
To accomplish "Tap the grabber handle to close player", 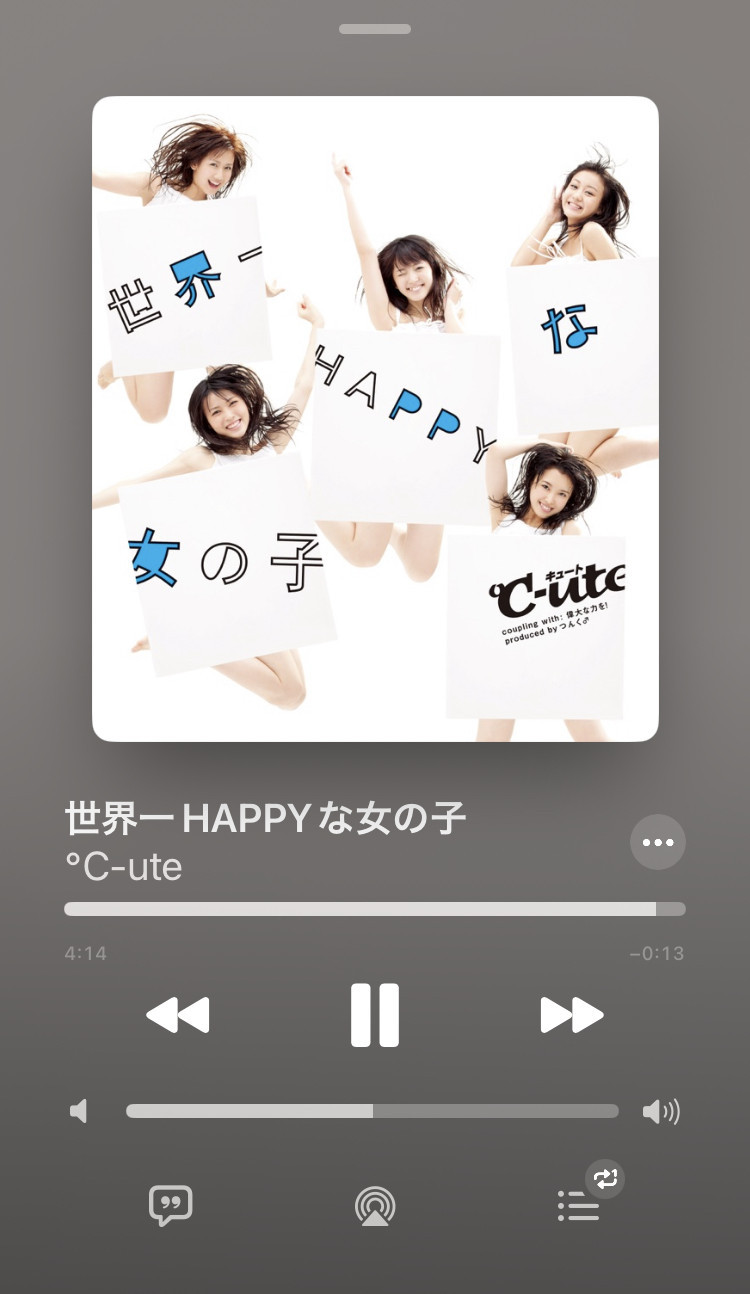I will pyautogui.click(x=375, y=29).
